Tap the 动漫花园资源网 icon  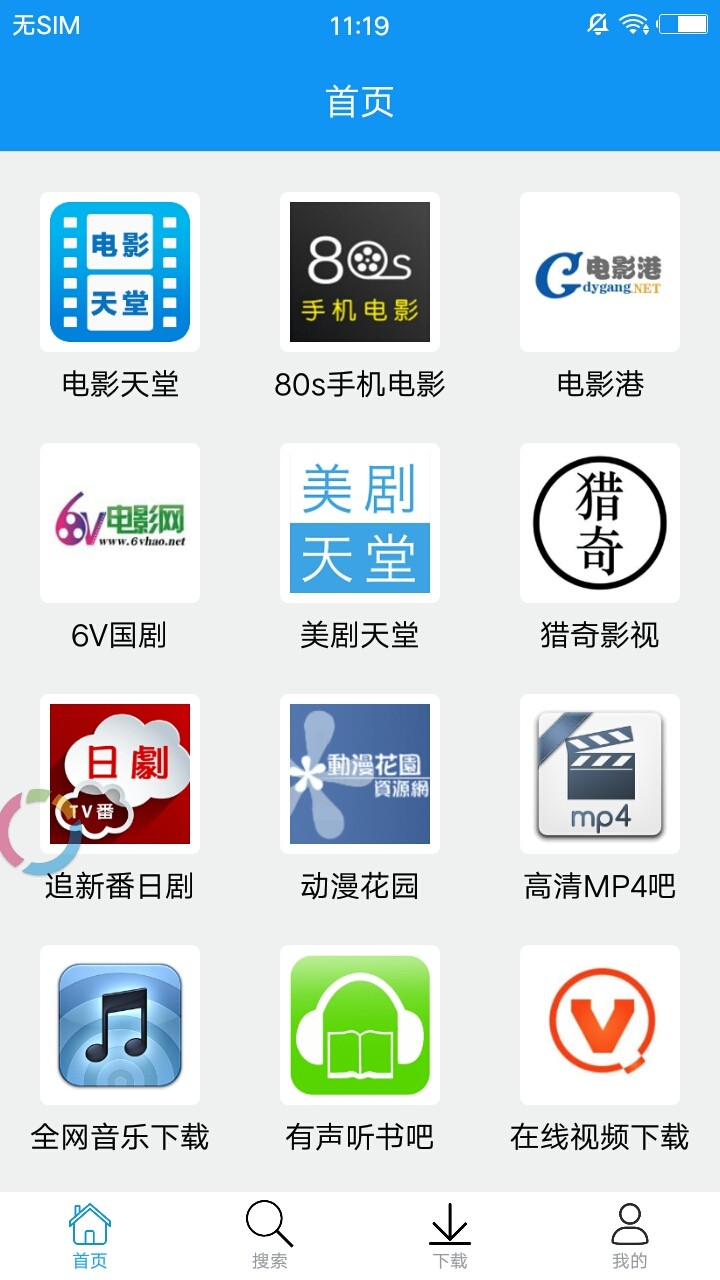click(x=359, y=774)
